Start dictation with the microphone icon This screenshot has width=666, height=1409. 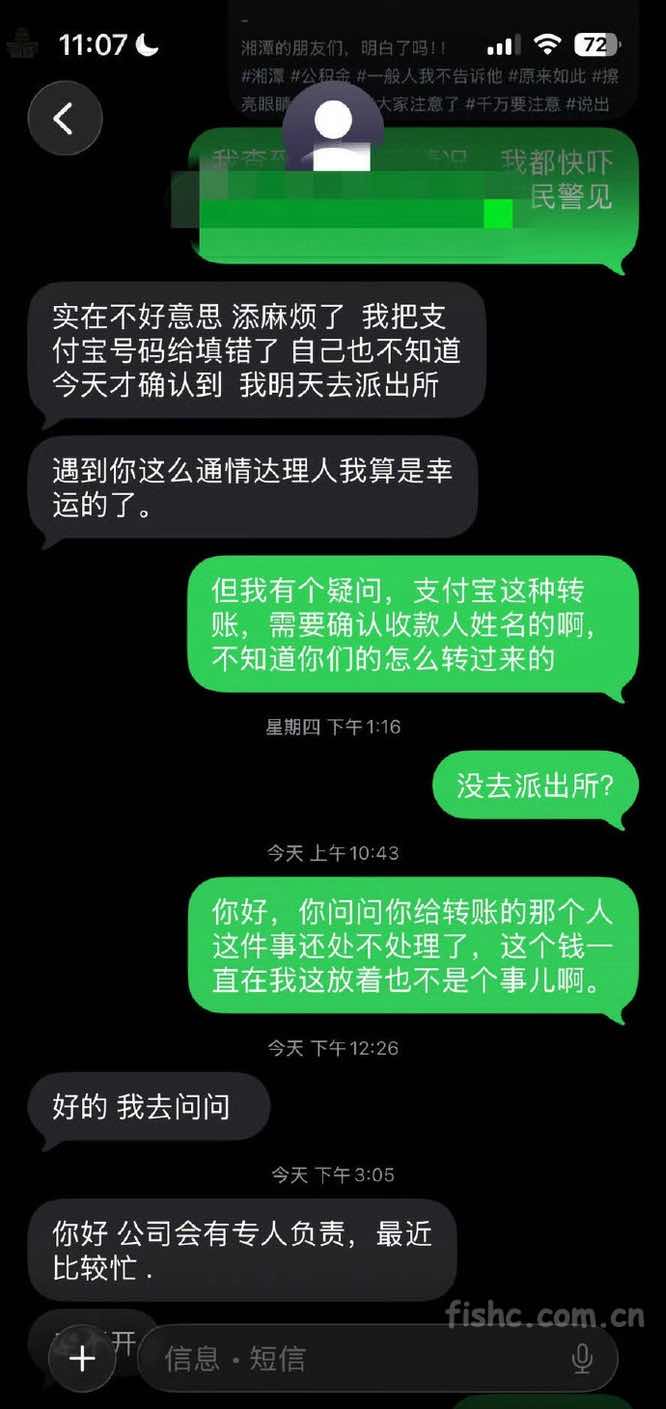pos(582,1358)
